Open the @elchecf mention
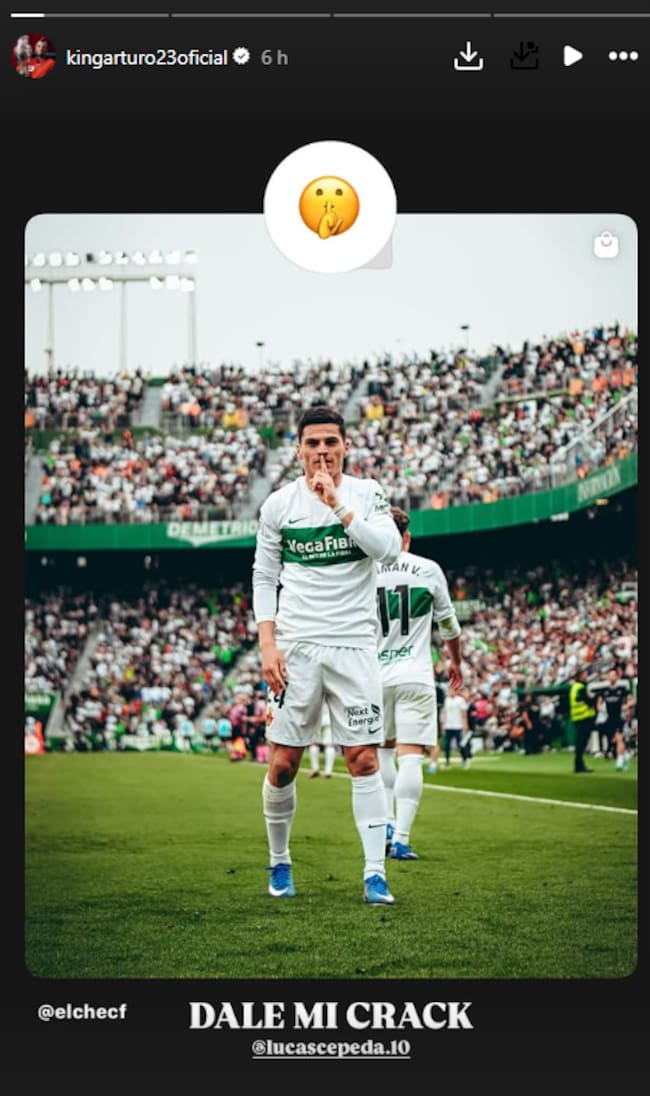The image size is (650, 1096). coord(82,1012)
